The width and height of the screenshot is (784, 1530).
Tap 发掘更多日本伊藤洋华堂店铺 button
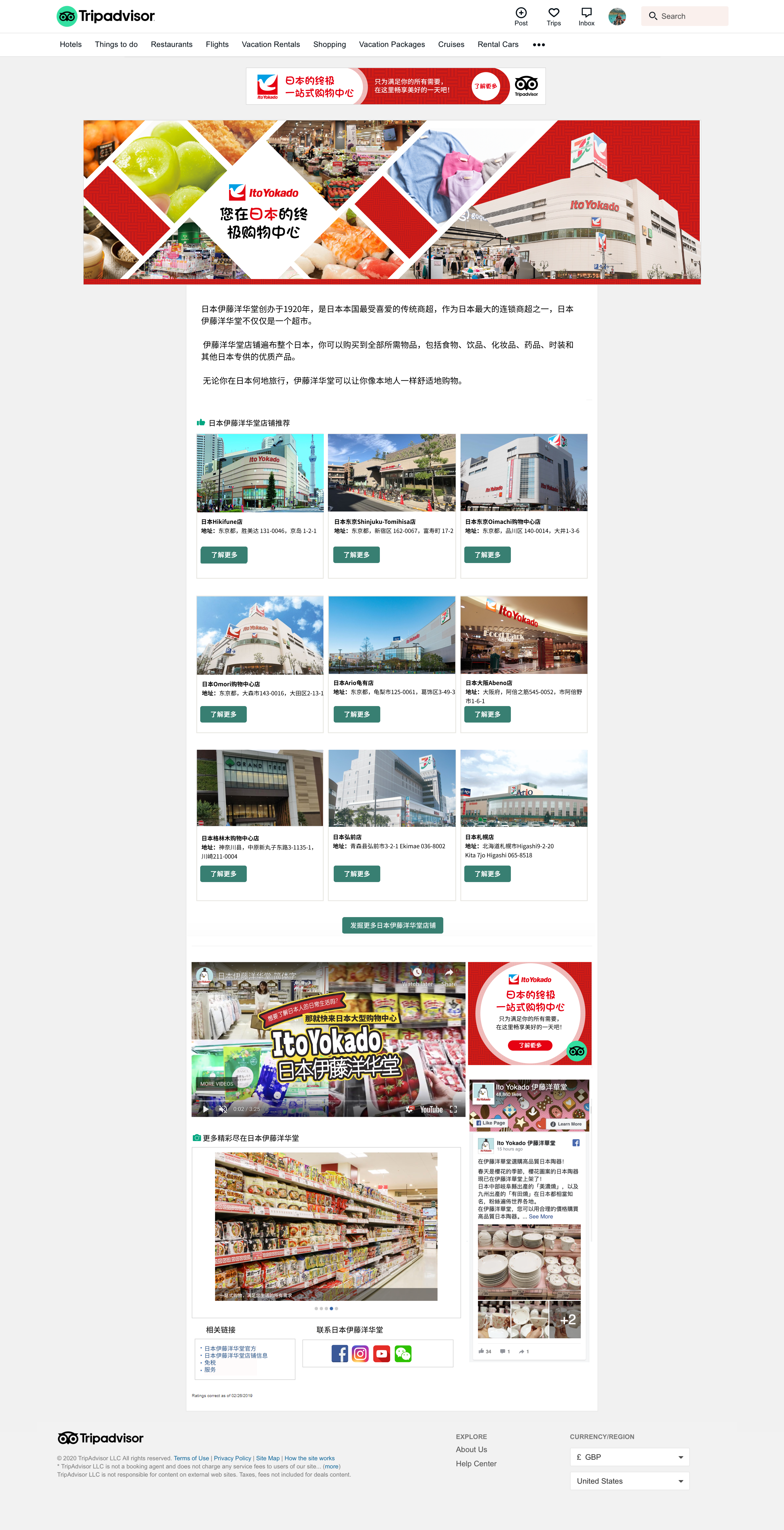(392, 925)
